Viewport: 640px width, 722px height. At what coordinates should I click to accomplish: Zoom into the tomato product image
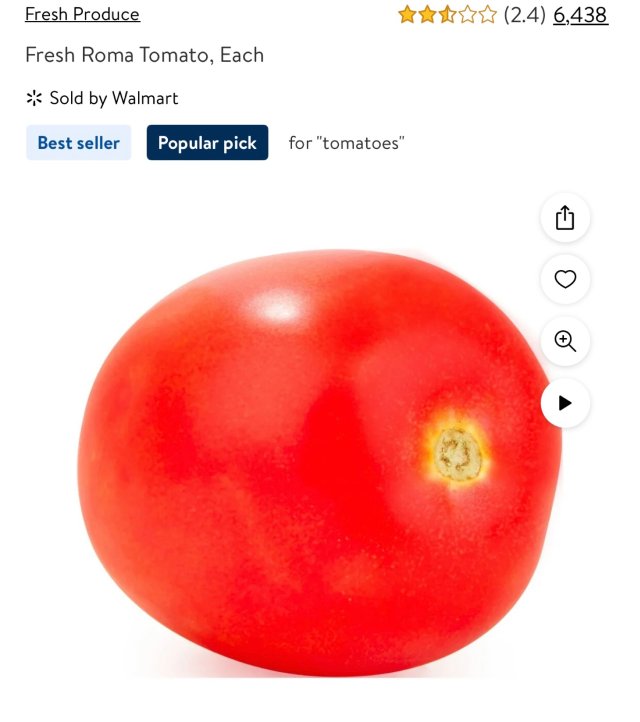click(x=565, y=342)
